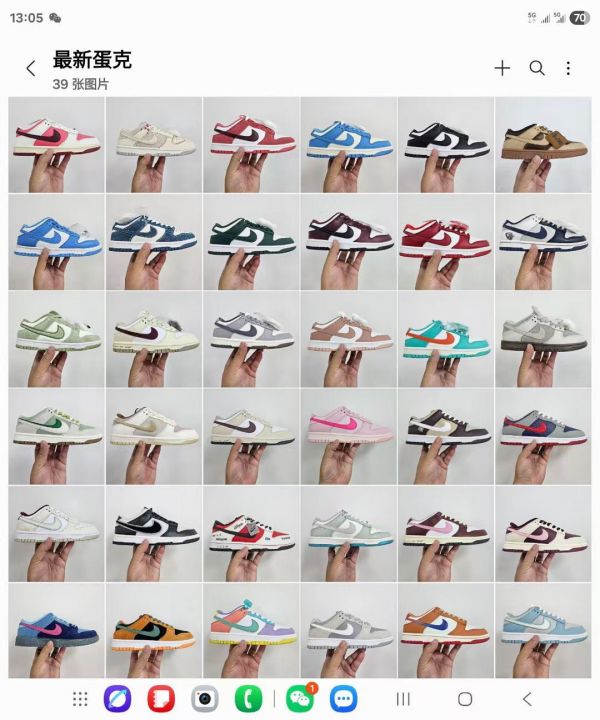Tap the plus icon to add images
600x720 pixels.
(502, 68)
